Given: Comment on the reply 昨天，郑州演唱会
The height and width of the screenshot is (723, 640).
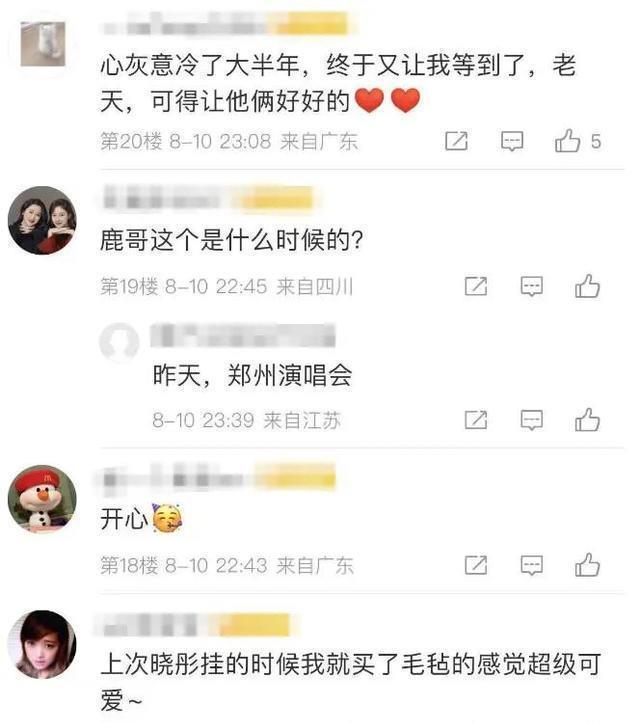Looking at the screenshot, I should [531, 420].
